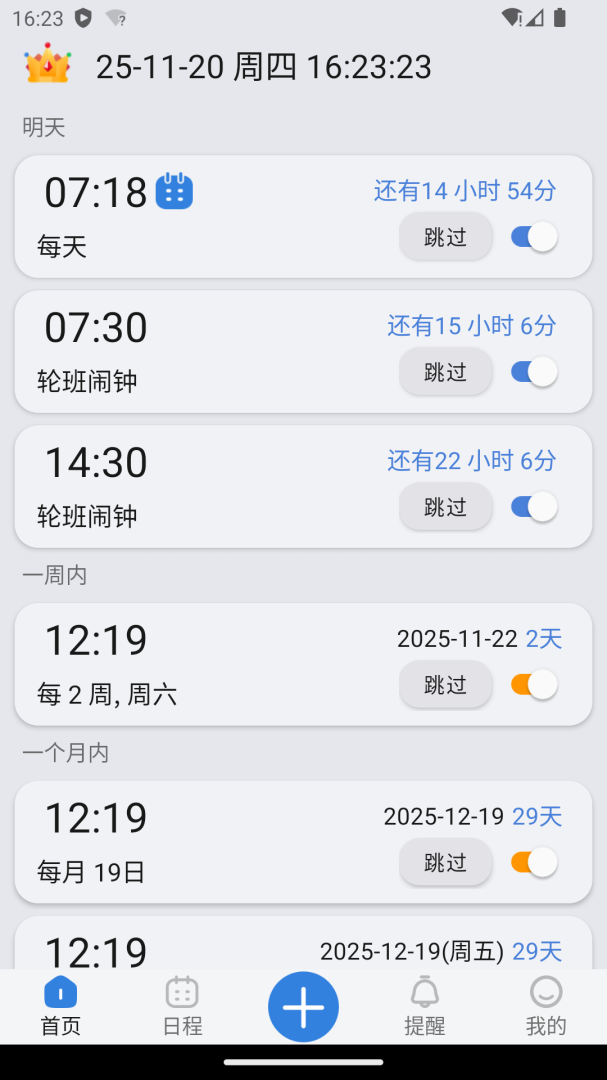Open the 07:30 轮班闹钟 alarm card

200,352
